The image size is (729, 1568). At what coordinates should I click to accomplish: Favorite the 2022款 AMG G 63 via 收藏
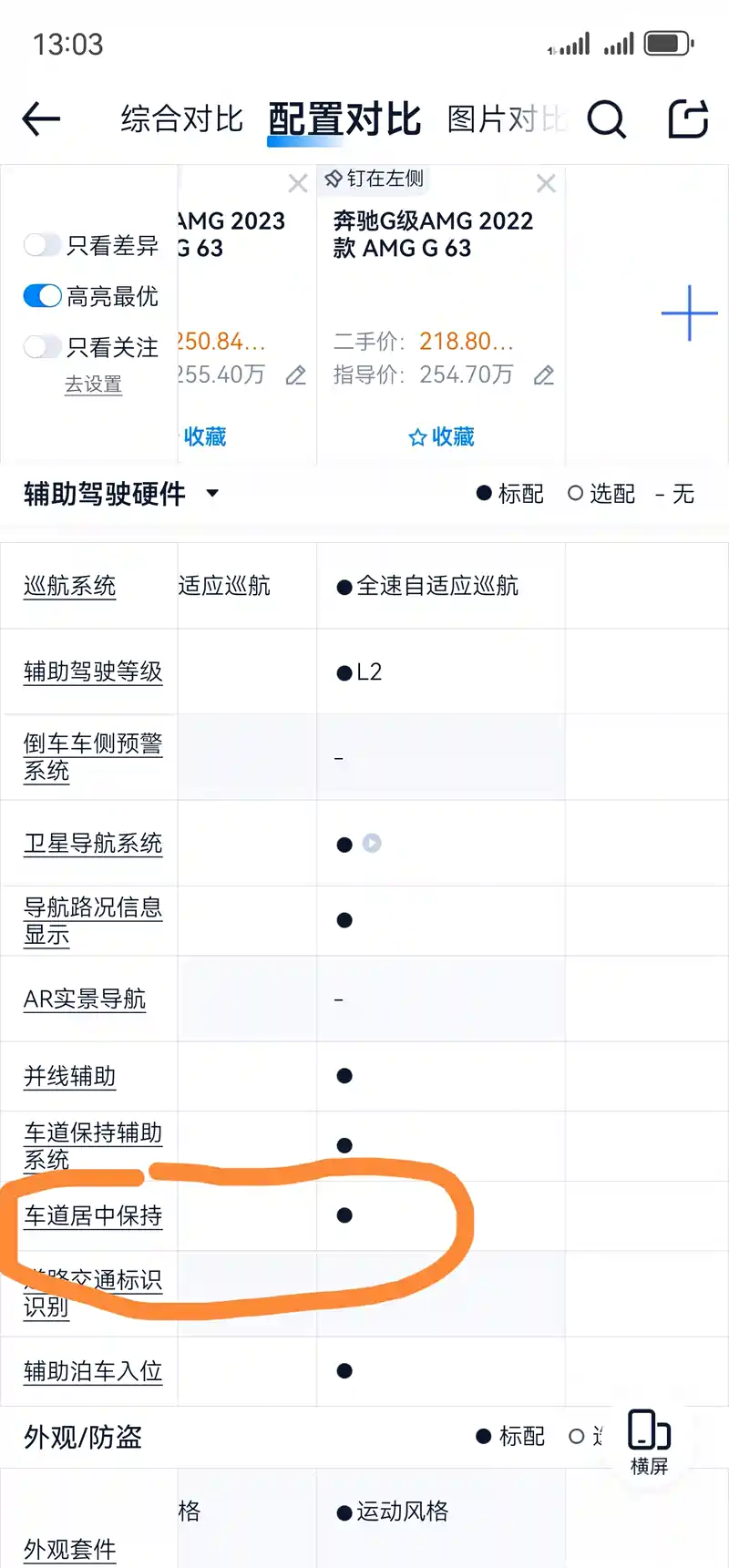[x=441, y=437]
